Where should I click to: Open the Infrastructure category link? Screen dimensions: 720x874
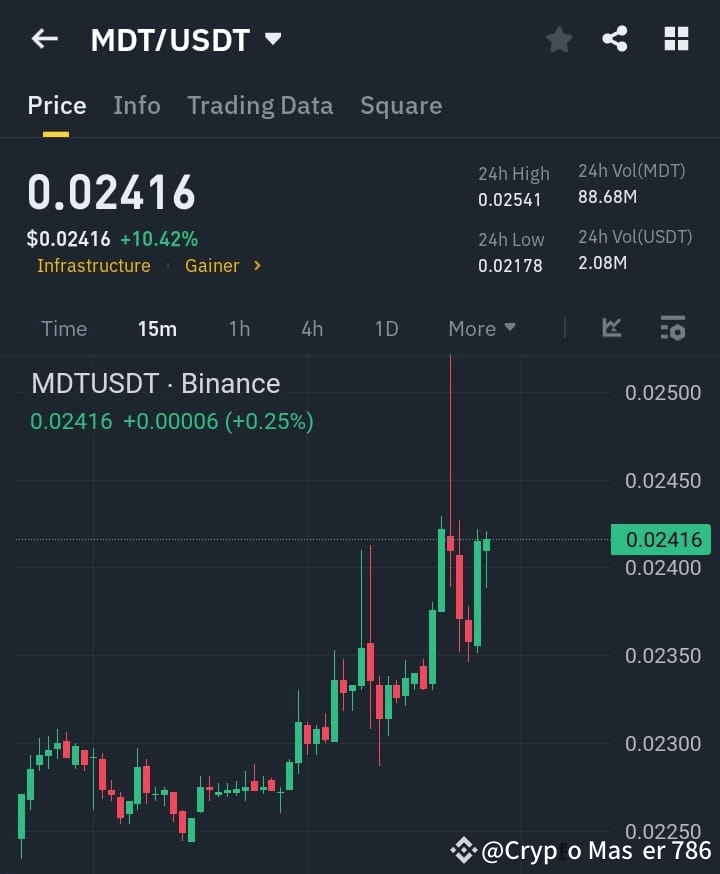[93, 266]
